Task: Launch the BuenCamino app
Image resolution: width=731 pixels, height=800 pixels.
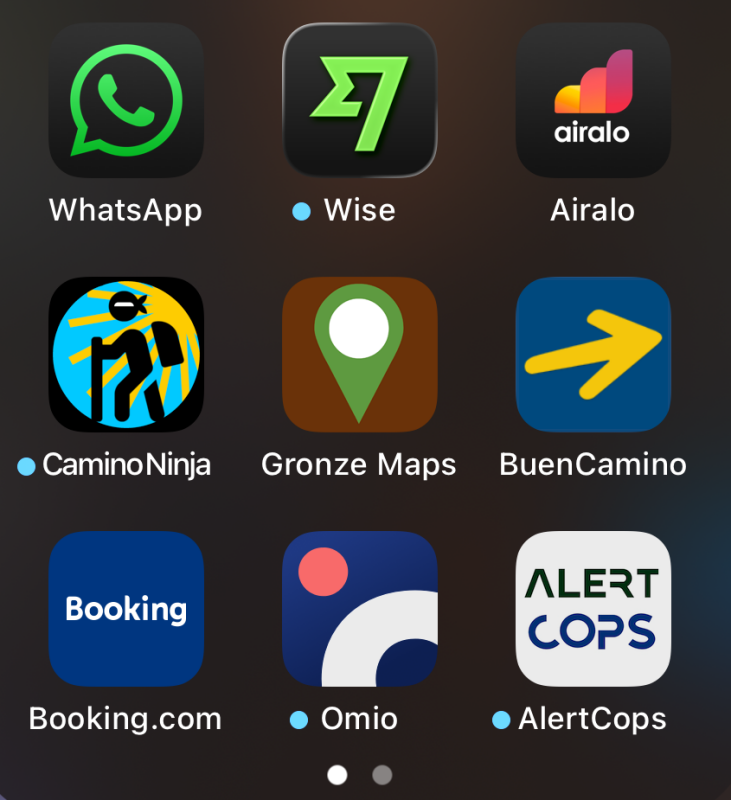Action: (593, 354)
